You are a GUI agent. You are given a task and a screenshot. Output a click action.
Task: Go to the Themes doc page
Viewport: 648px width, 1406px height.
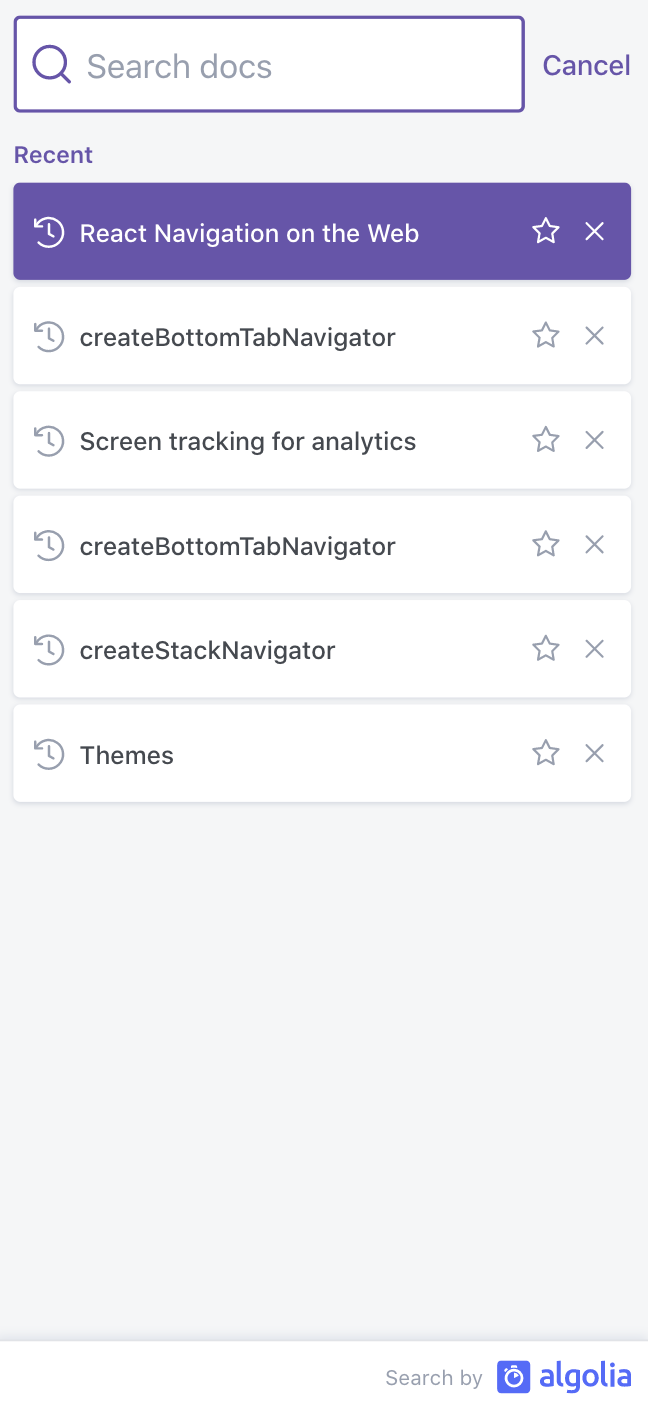click(x=322, y=754)
